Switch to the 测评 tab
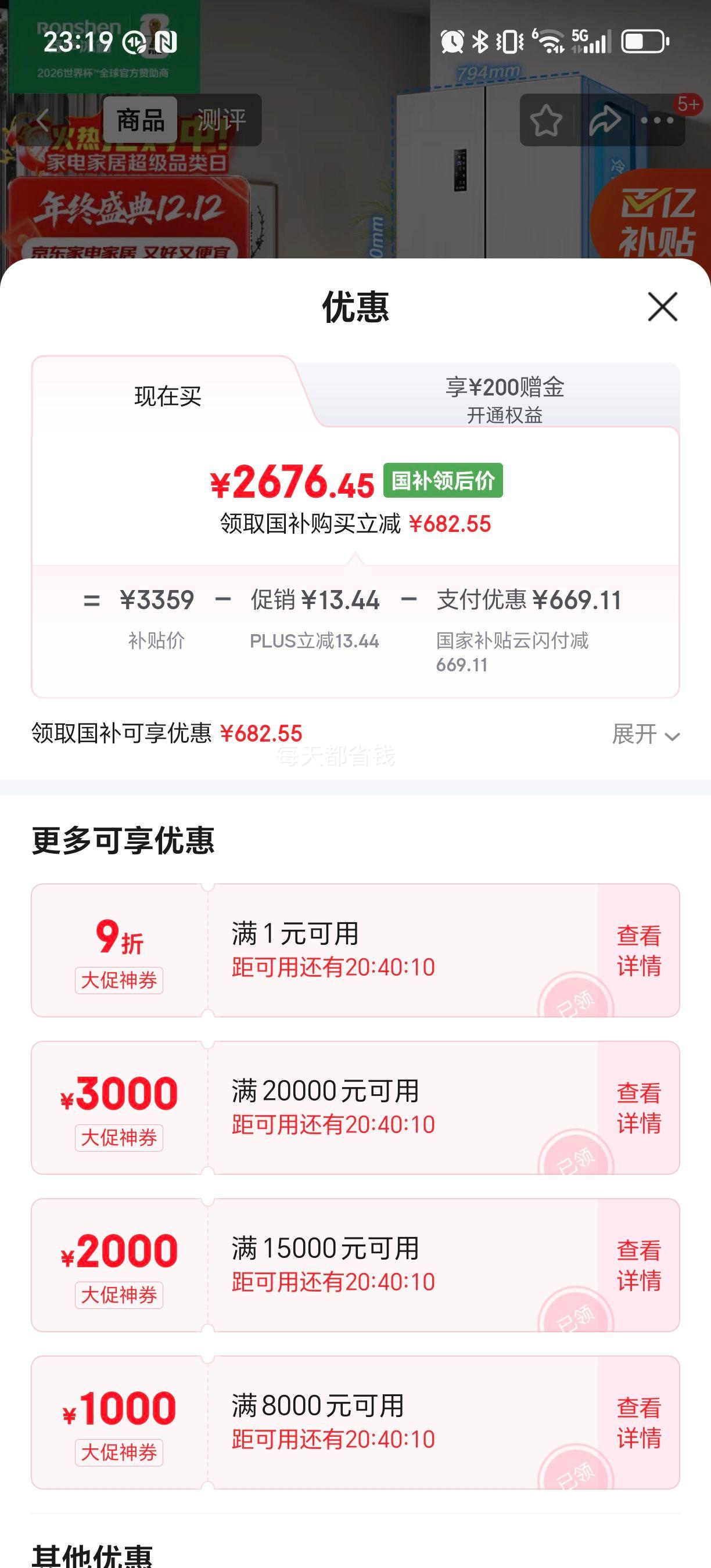This screenshot has height=1568, width=711. [x=221, y=120]
